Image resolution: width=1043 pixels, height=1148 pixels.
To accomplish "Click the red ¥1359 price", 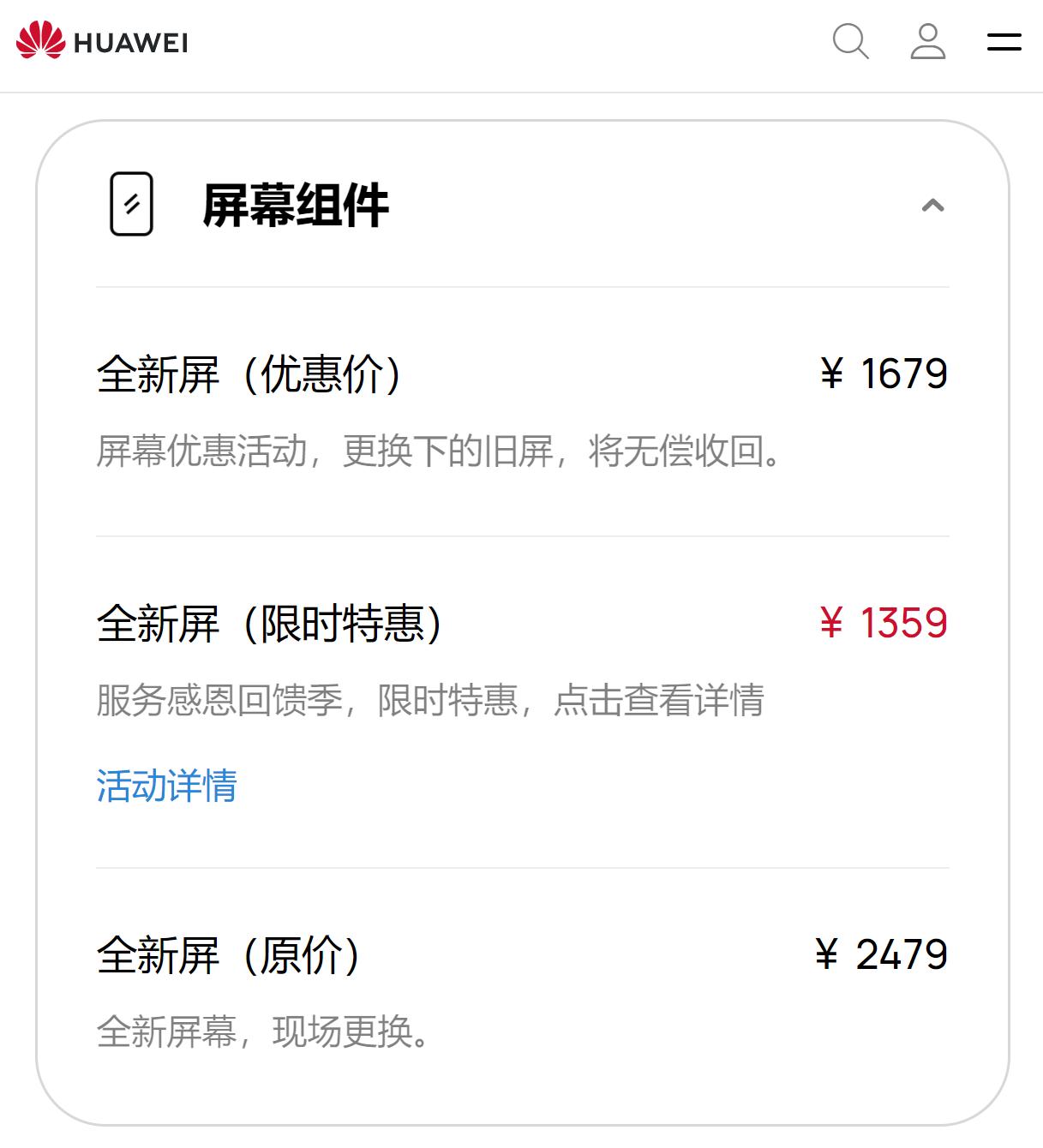I will pos(884,625).
